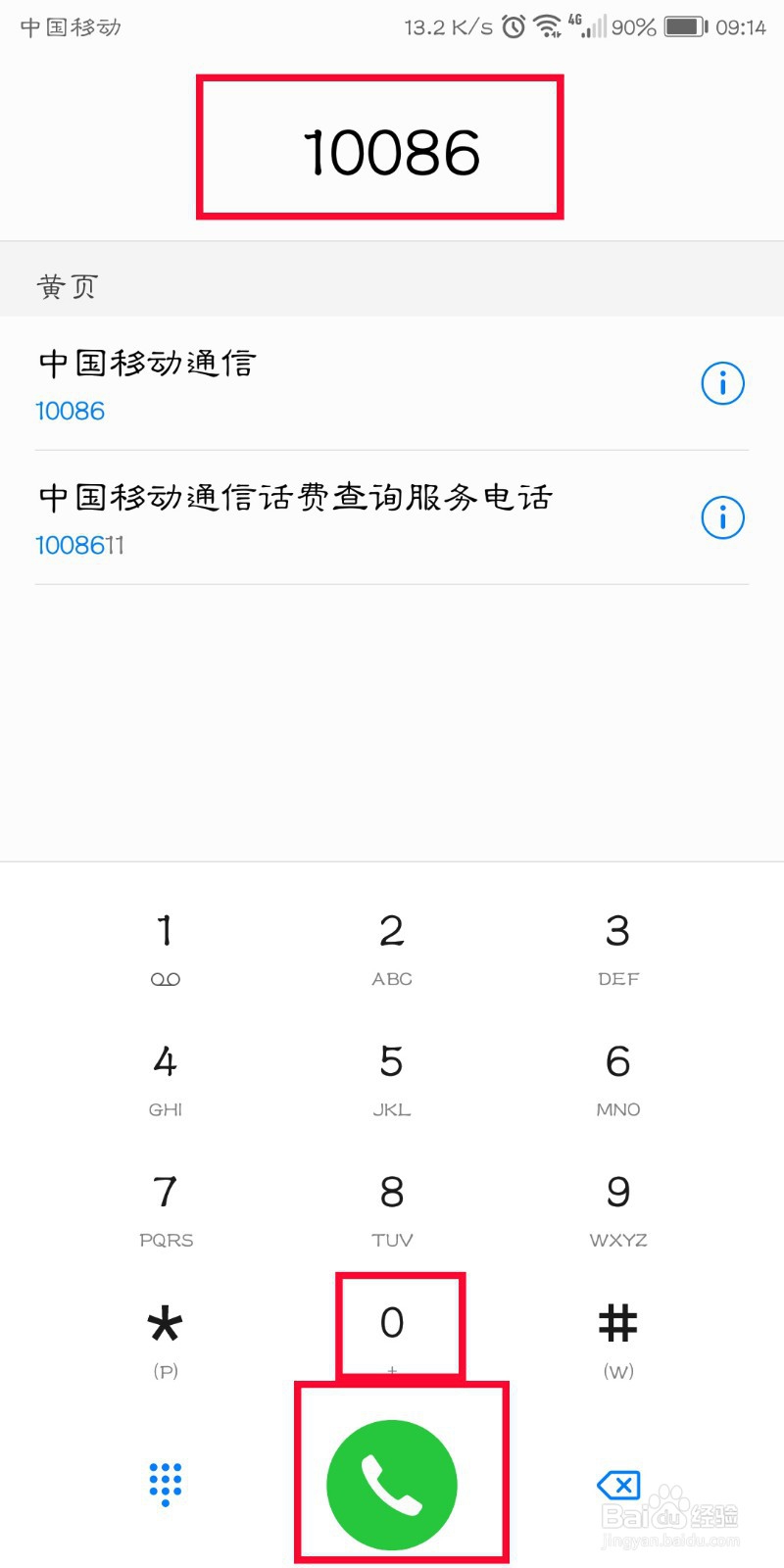Hide the dial pad with keypad icon
This screenshot has width=784, height=1568.
tap(165, 1485)
